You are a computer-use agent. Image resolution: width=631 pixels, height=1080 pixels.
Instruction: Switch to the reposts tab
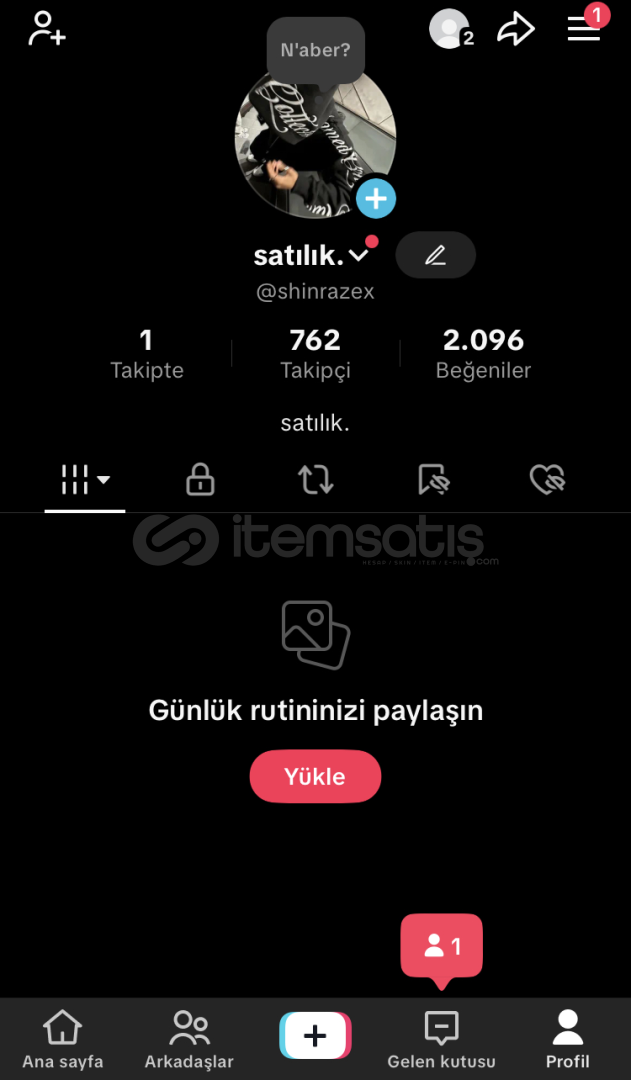coord(316,480)
